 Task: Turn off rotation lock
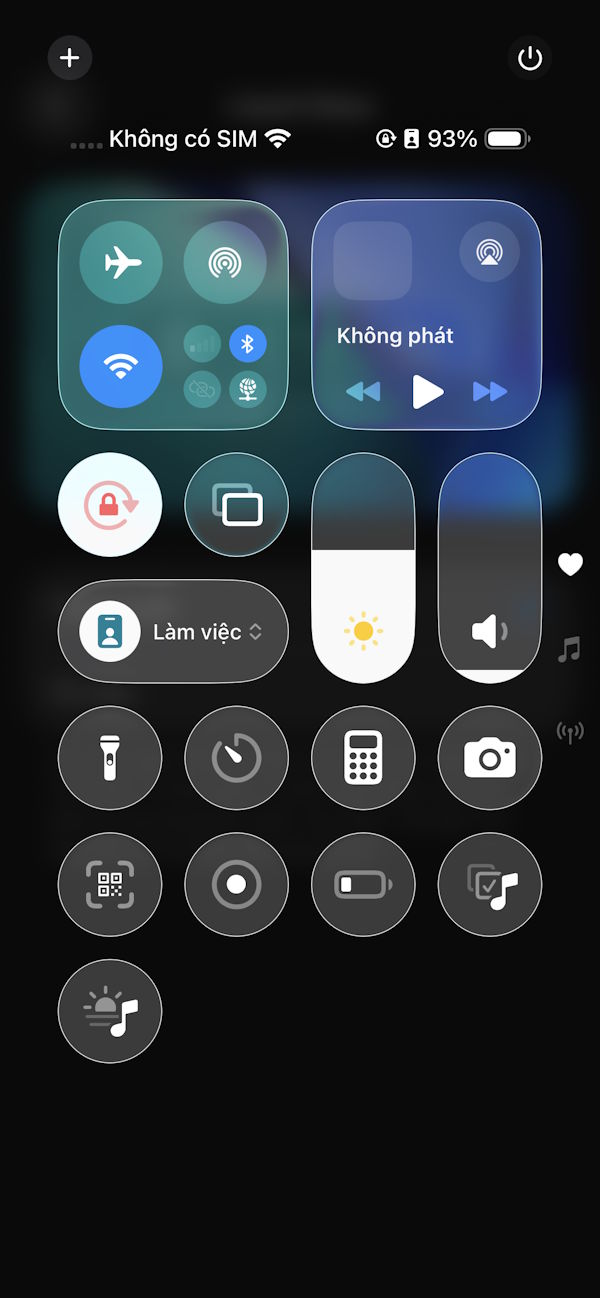(x=110, y=505)
